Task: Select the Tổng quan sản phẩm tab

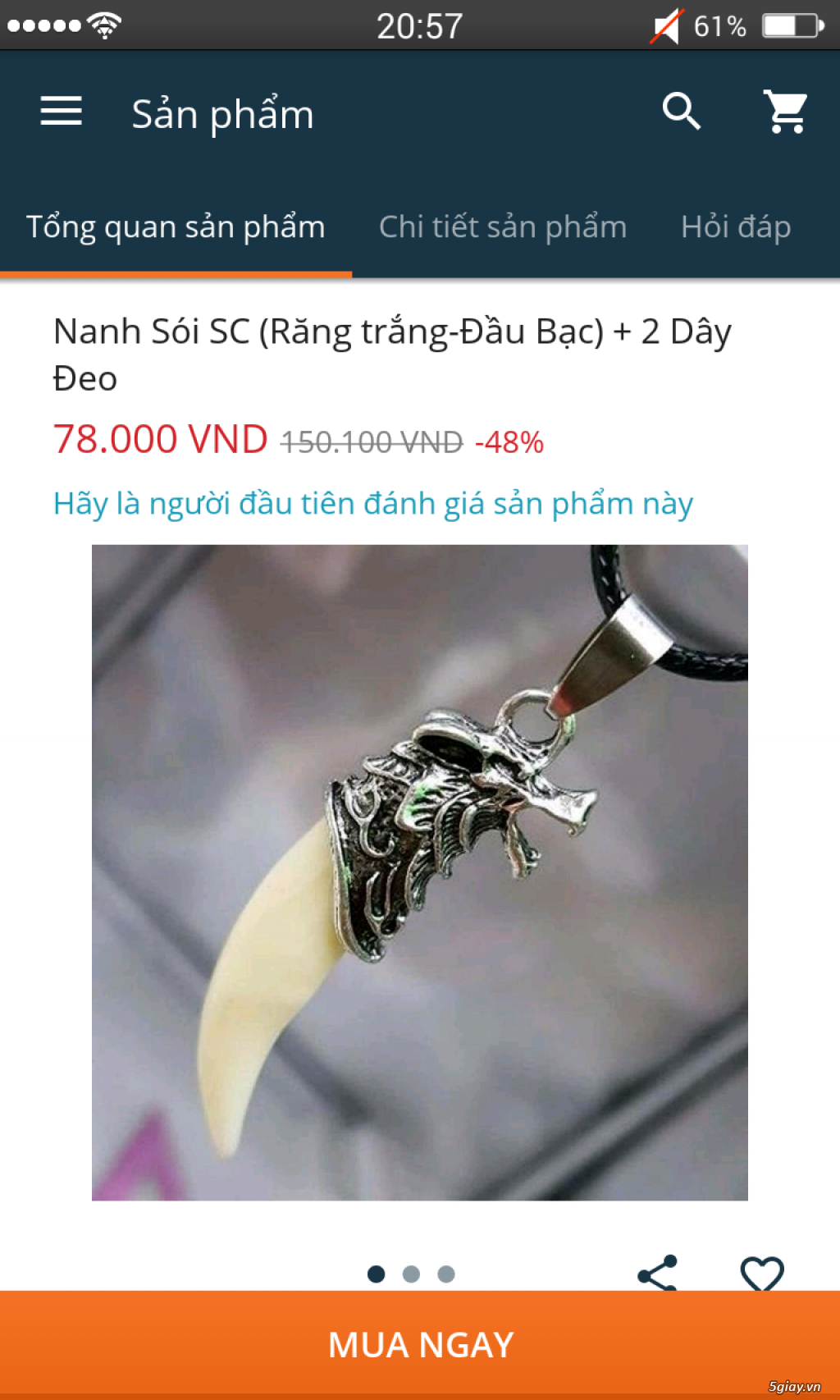Action: pos(176,227)
